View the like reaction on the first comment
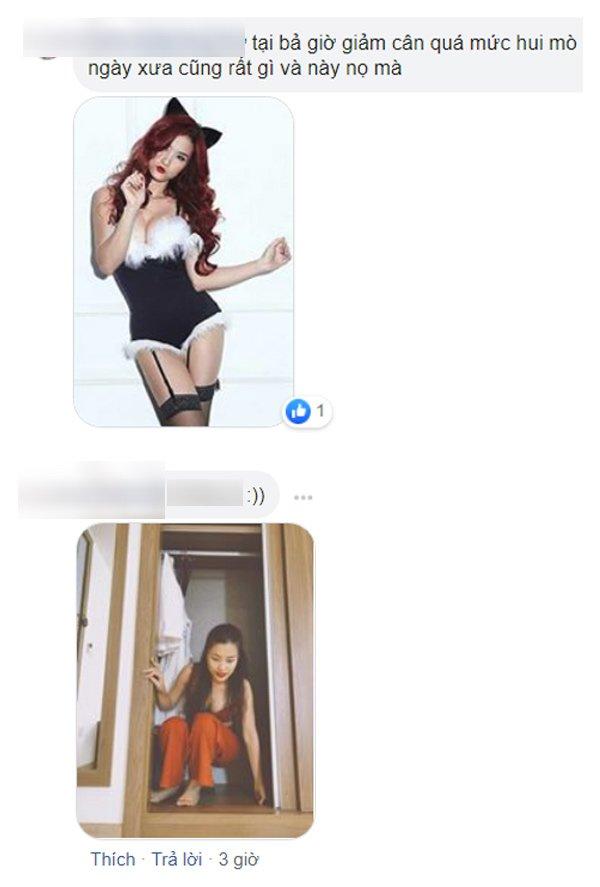This screenshot has height=887, width=600. point(305,411)
